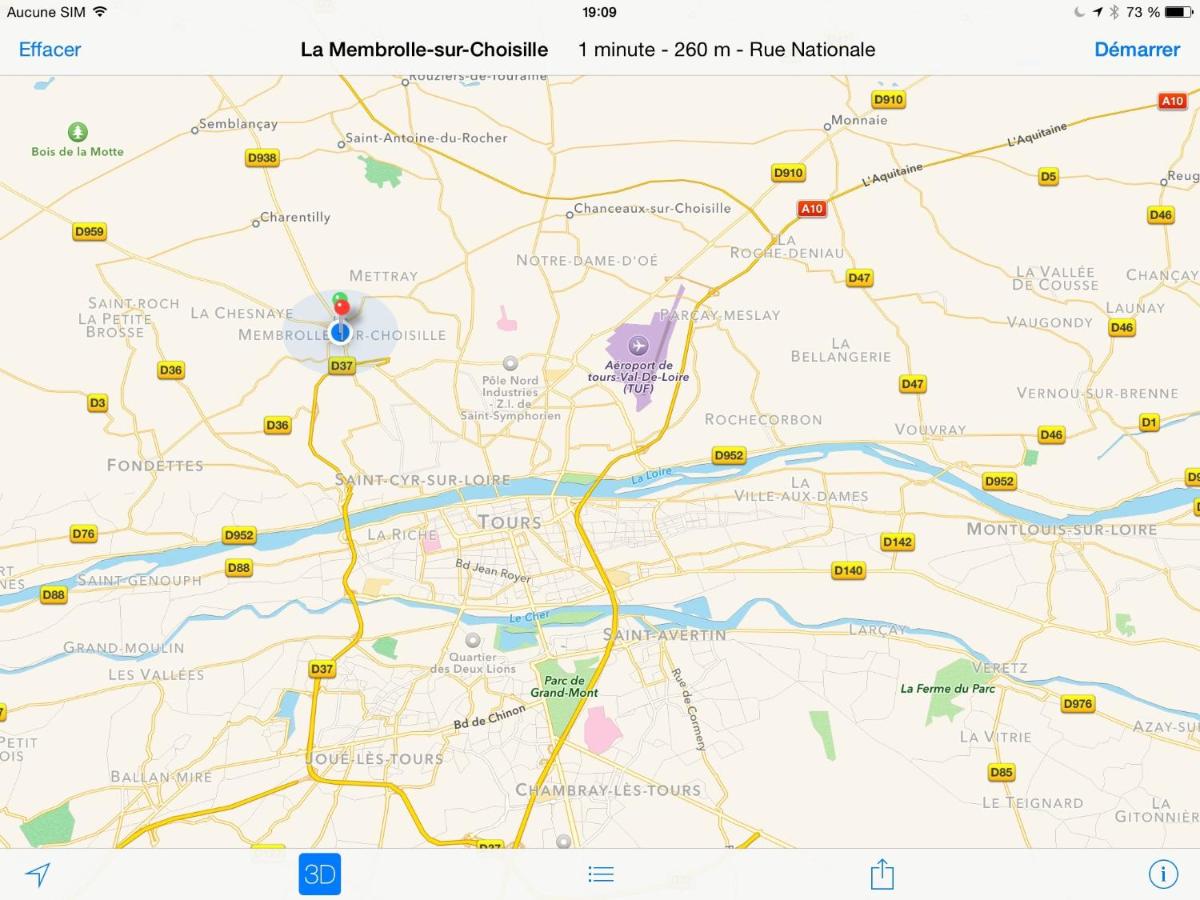Select Quartier des Deux Lions marker
The height and width of the screenshot is (900, 1200).
pos(473,640)
